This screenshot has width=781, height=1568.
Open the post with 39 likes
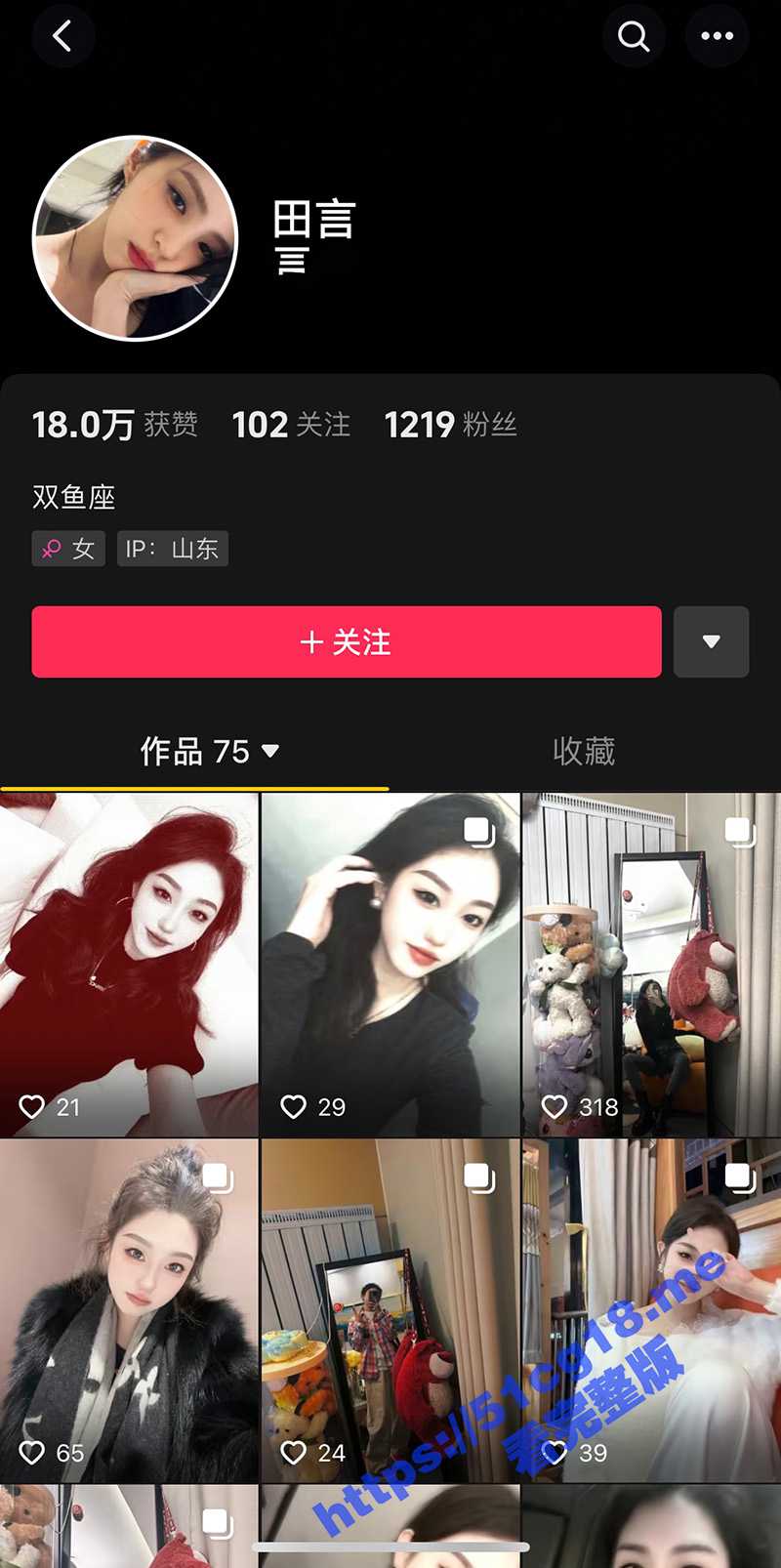point(651,1310)
